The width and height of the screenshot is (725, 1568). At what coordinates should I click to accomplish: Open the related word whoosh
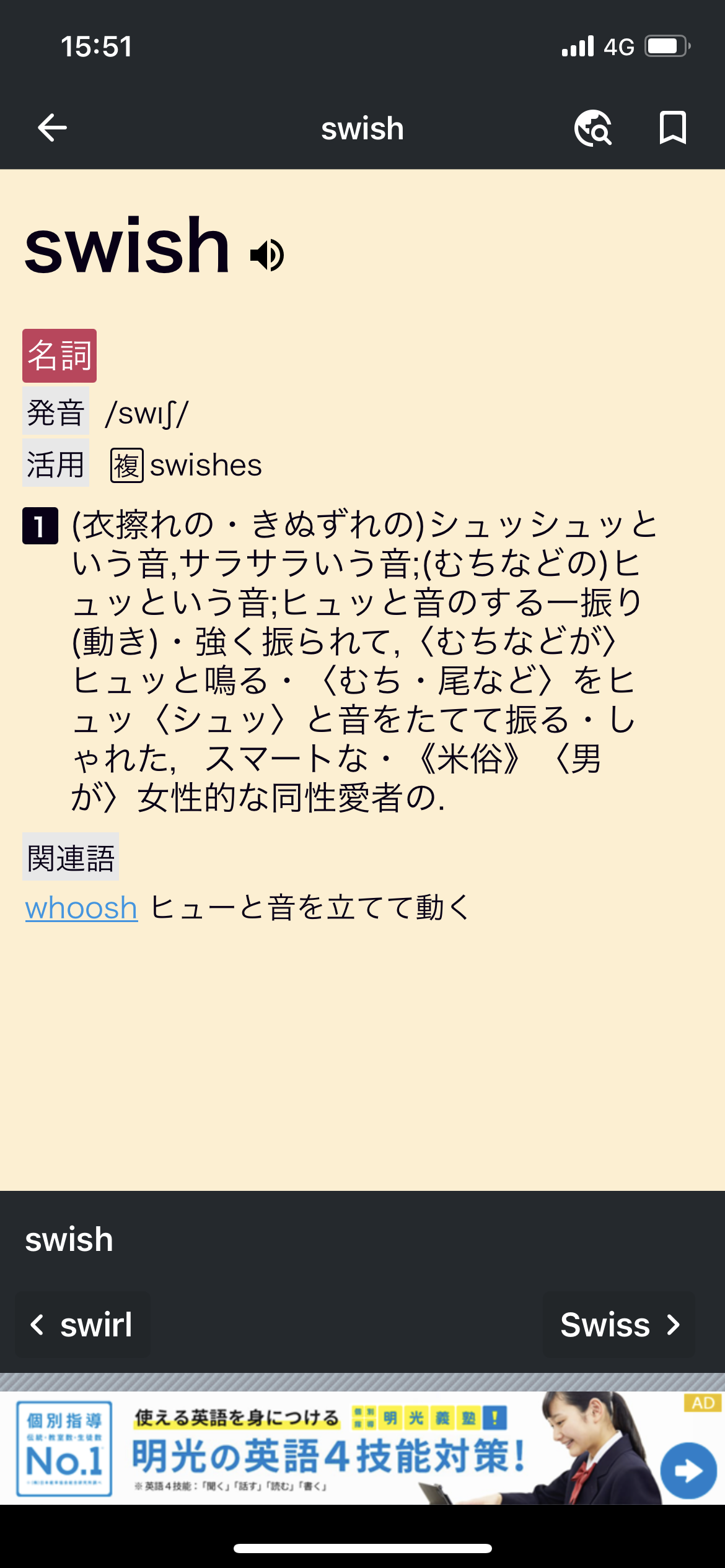[81, 908]
